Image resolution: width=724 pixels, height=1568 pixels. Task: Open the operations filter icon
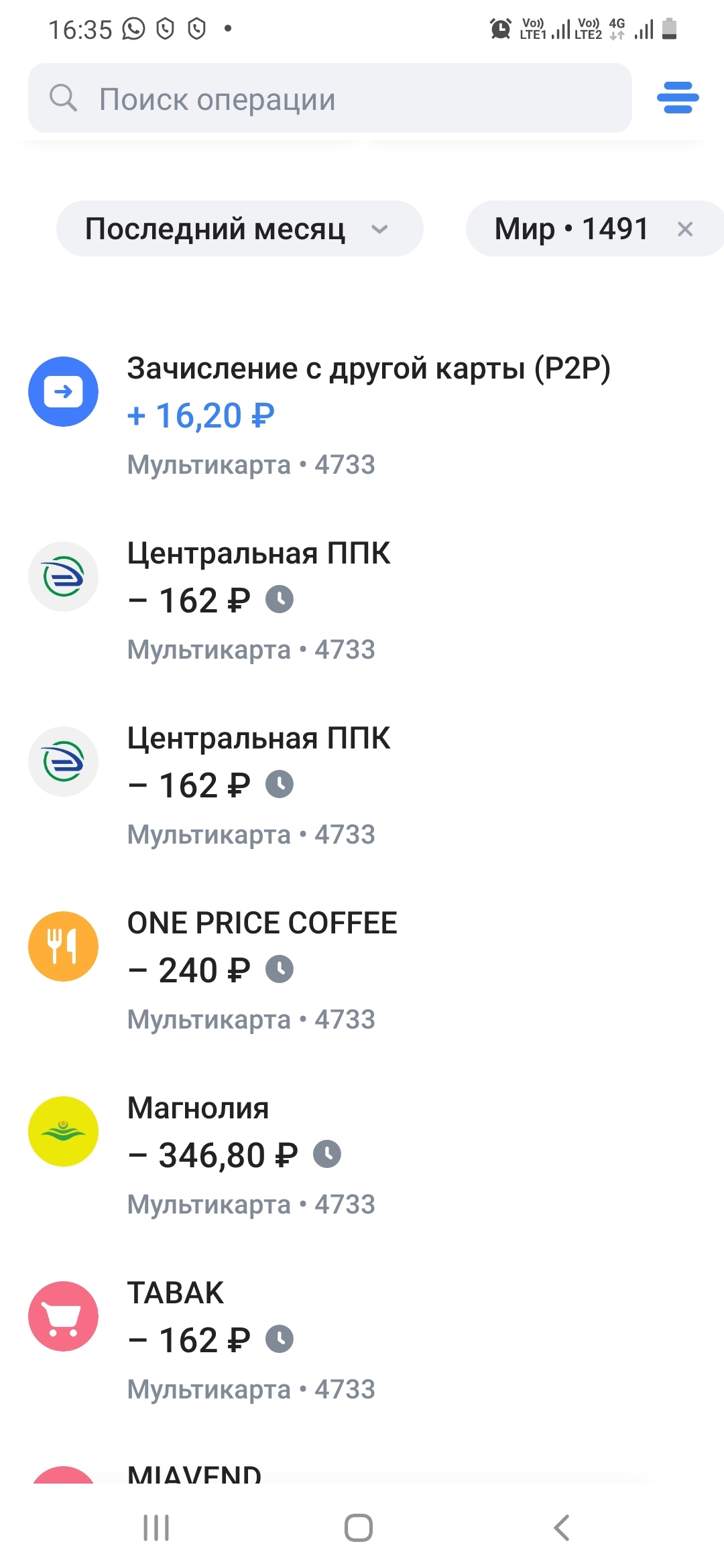pos(677,98)
